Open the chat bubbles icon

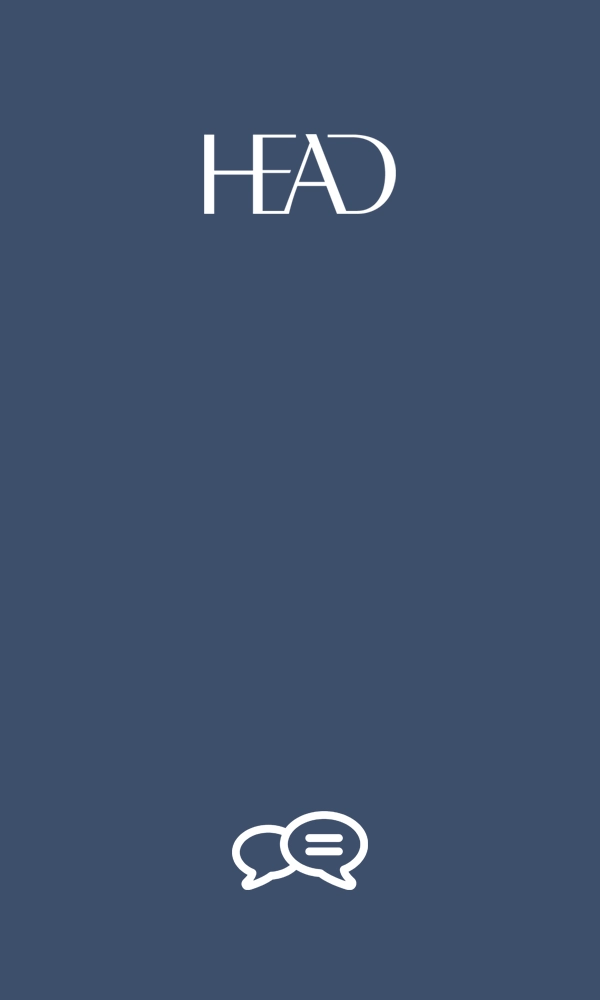pyautogui.click(x=300, y=849)
